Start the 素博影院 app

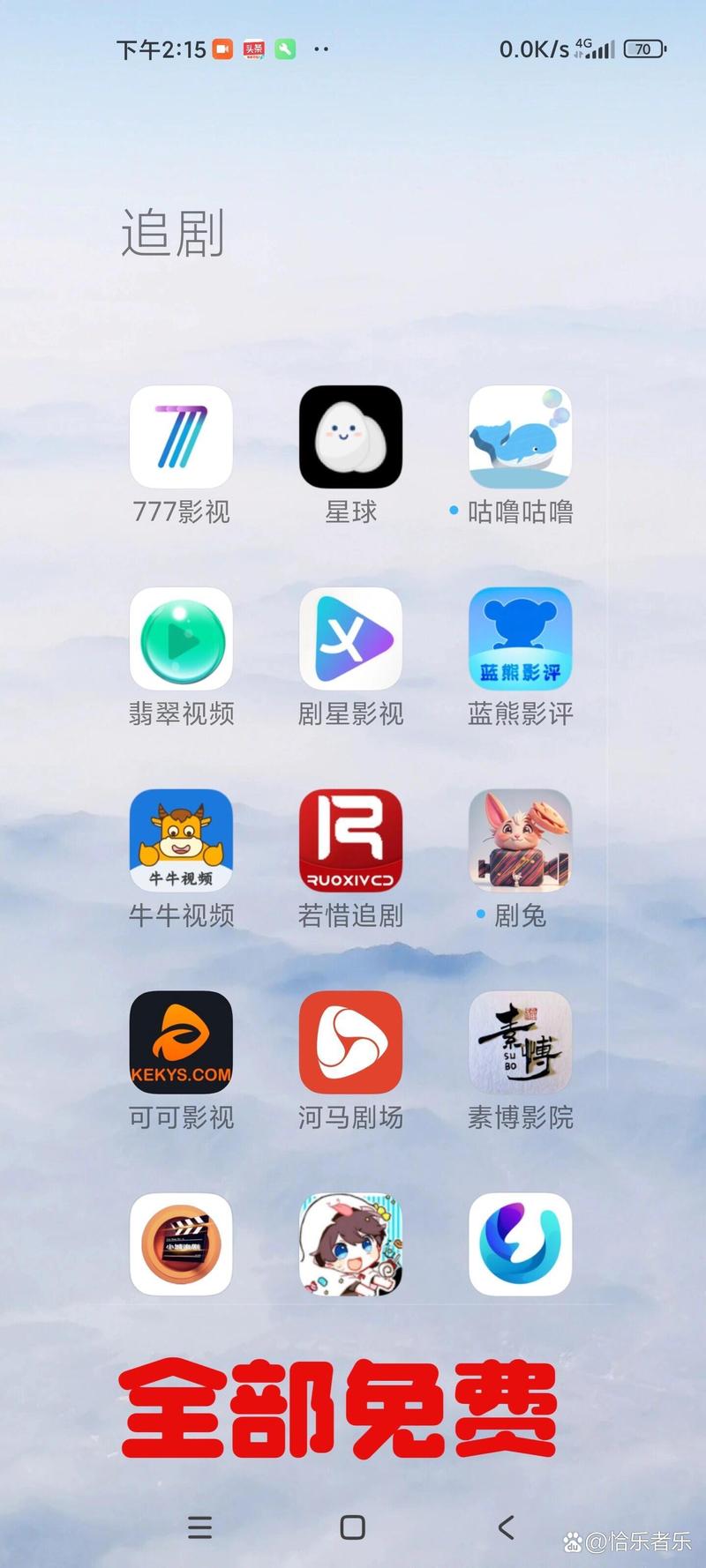pos(520,1042)
